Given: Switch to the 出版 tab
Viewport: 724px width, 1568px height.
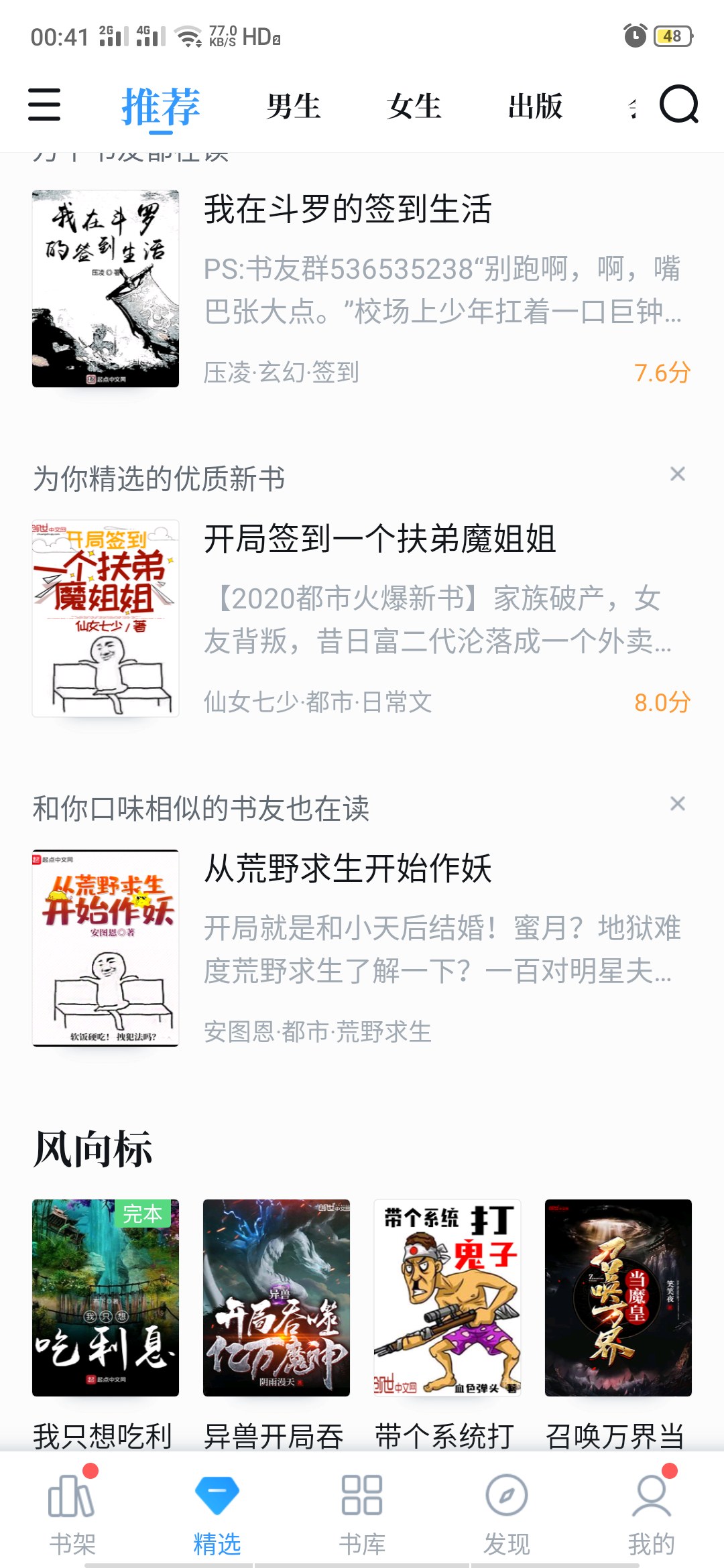Looking at the screenshot, I should pyautogui.click(x=535, y=107).
